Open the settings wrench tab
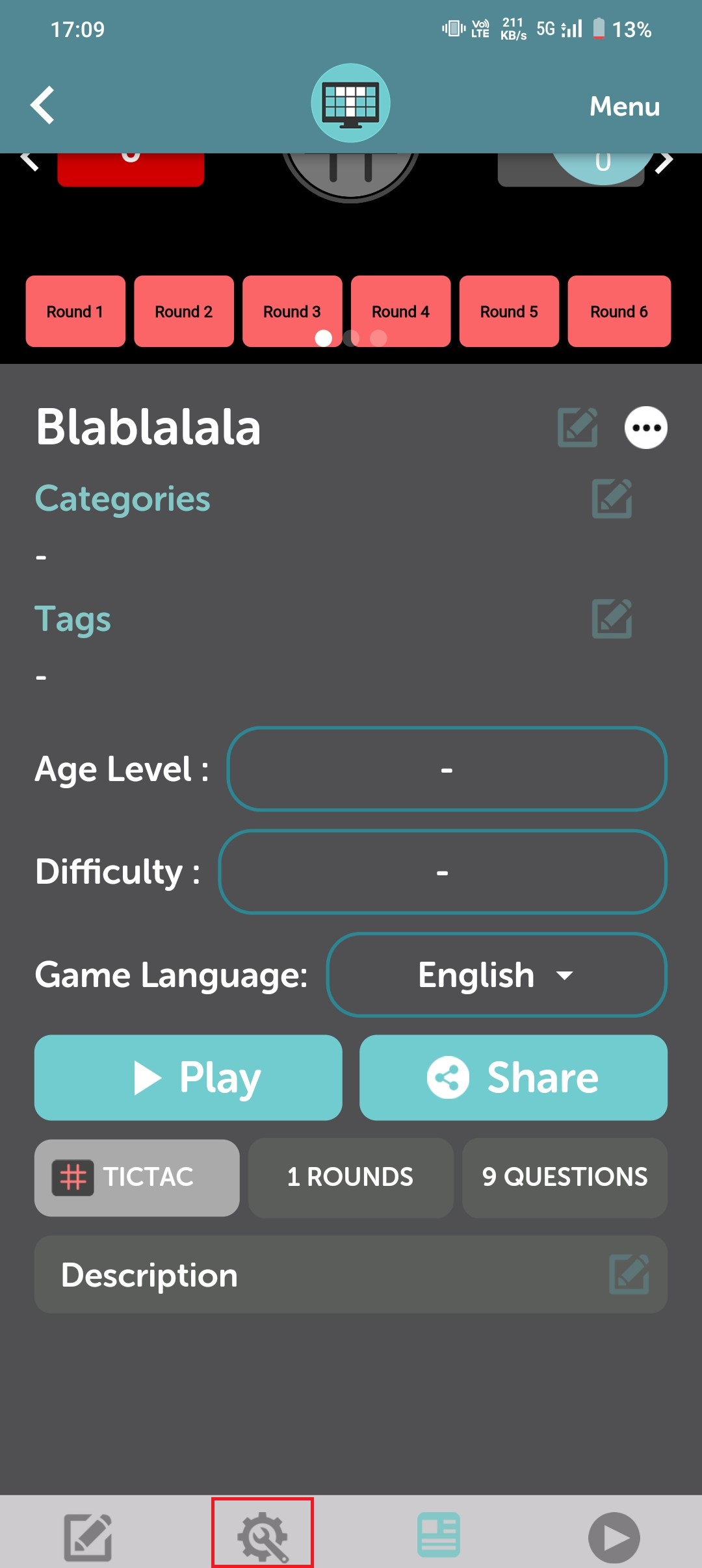This screenshot has width=702, height=1568. (263, 1537)
